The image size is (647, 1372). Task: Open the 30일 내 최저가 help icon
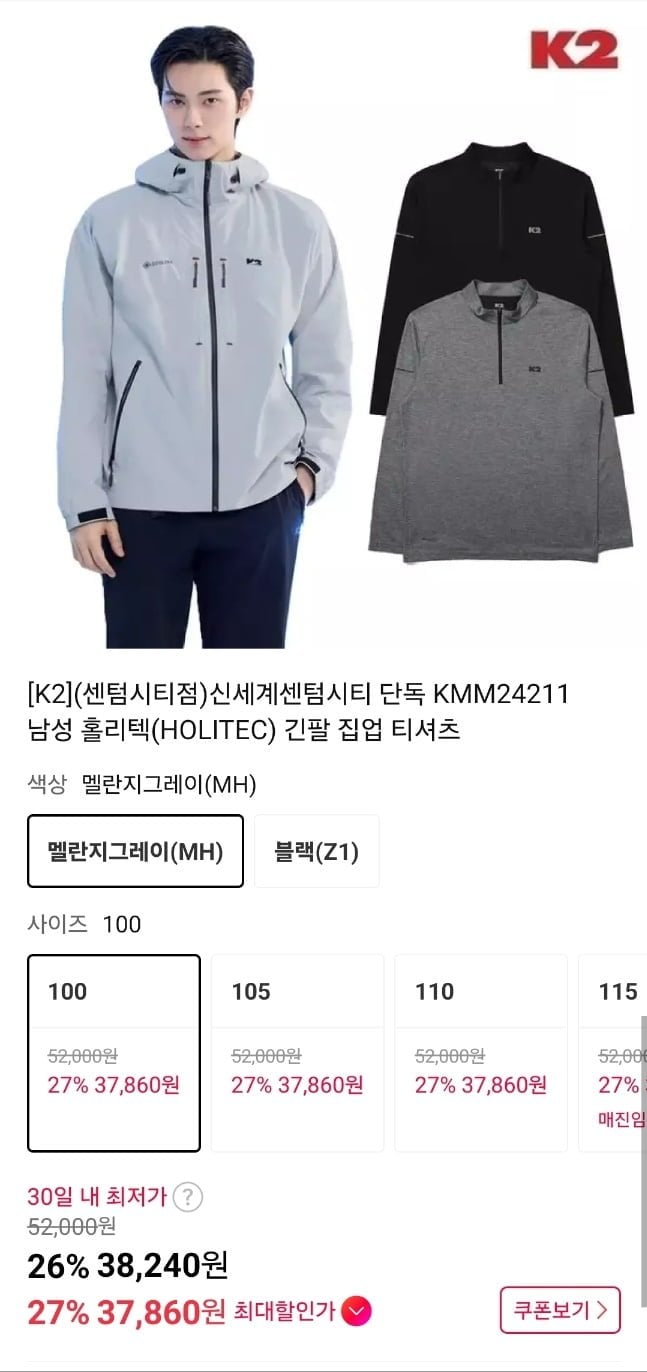coord(188,1197)
